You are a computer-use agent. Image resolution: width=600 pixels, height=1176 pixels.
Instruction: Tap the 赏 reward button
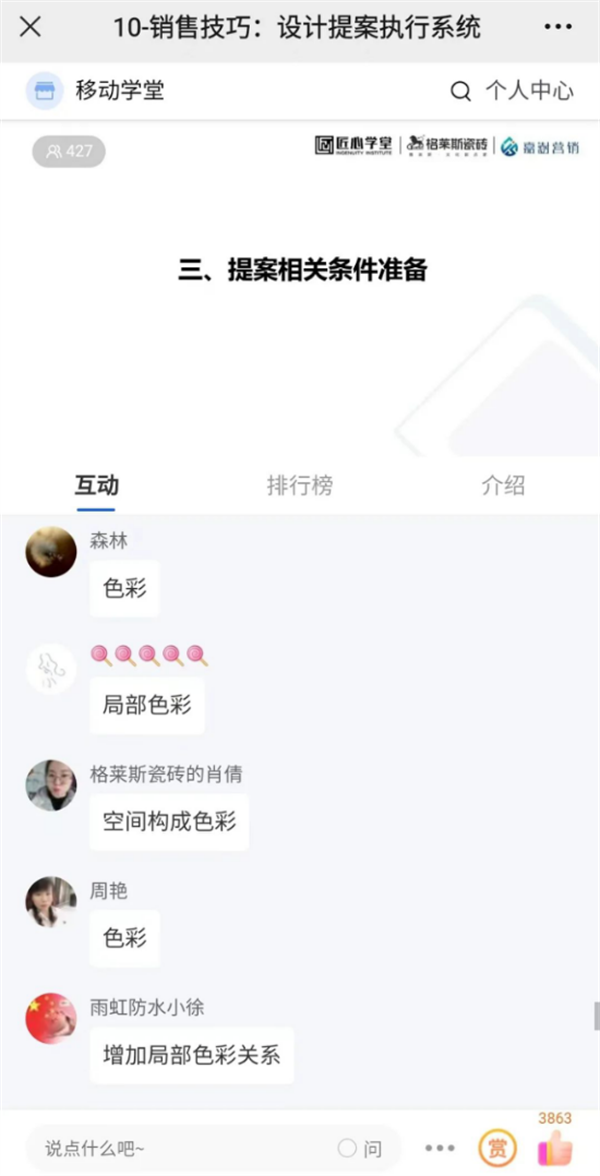point(496,1148)
